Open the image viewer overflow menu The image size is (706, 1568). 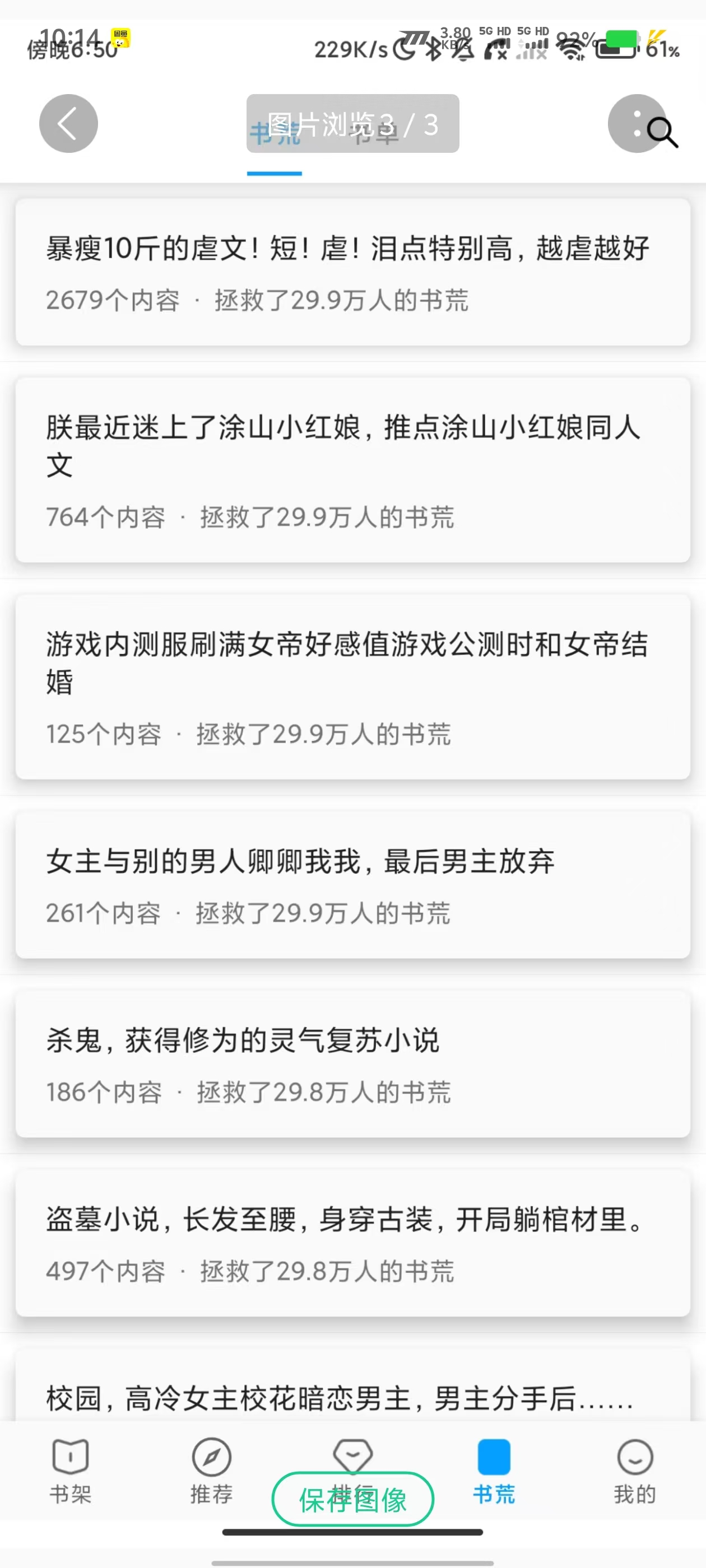(x=637, y=124)
